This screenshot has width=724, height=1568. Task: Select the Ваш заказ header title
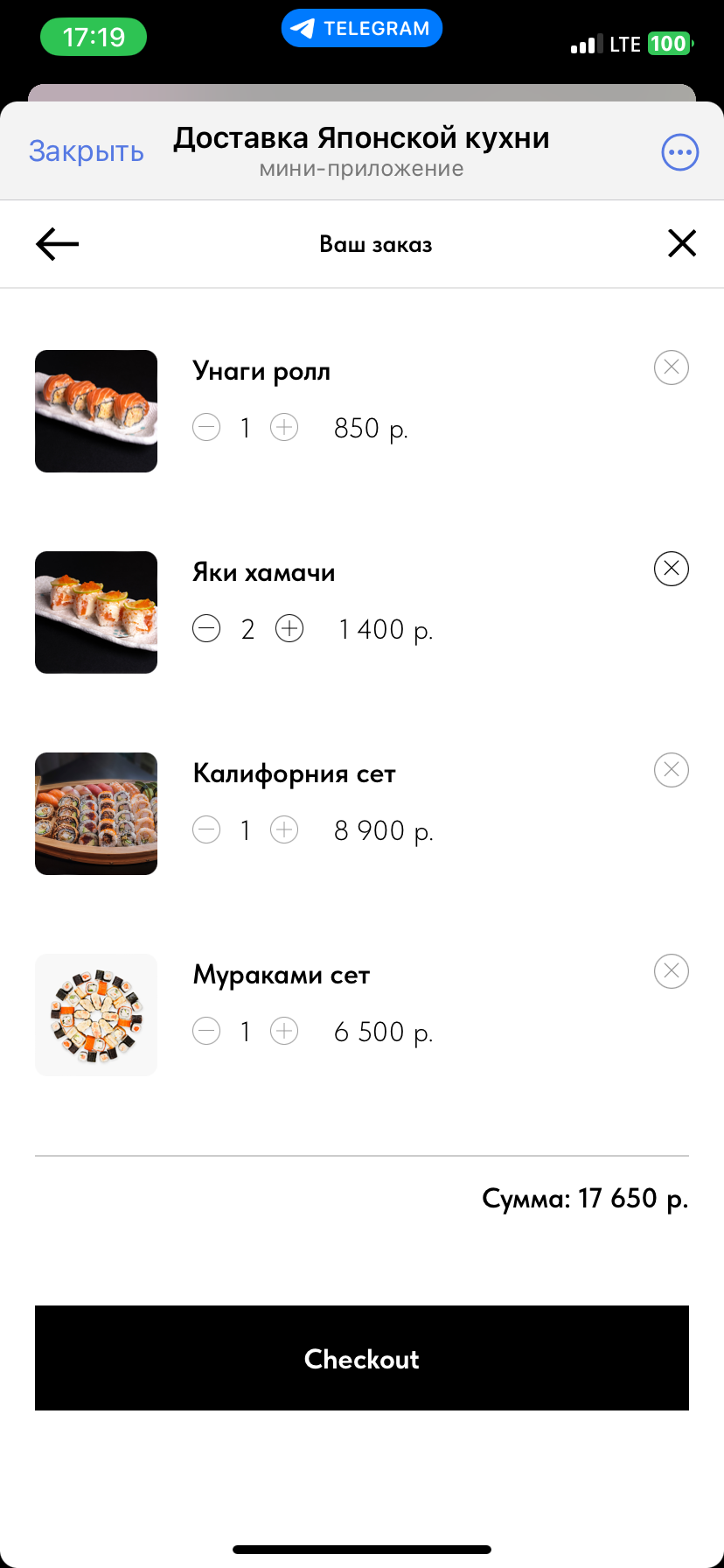click(375, 243)
